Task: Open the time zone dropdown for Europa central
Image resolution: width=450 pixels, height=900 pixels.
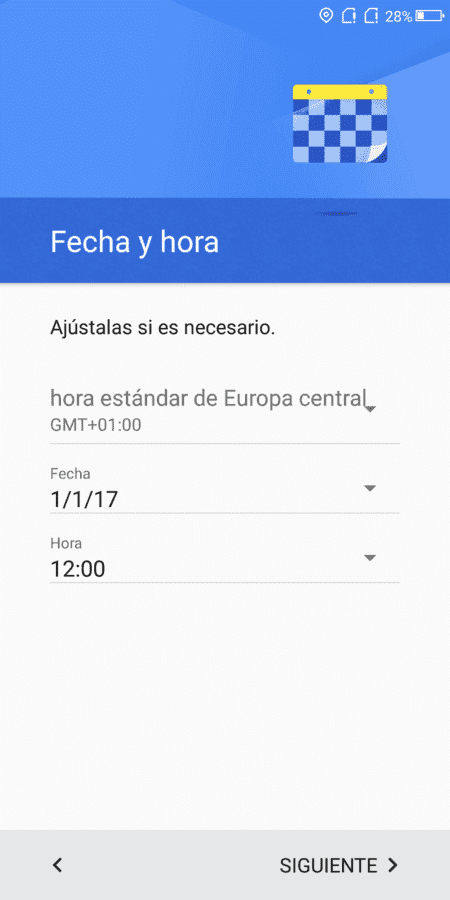Action: [x=224, y=410]
